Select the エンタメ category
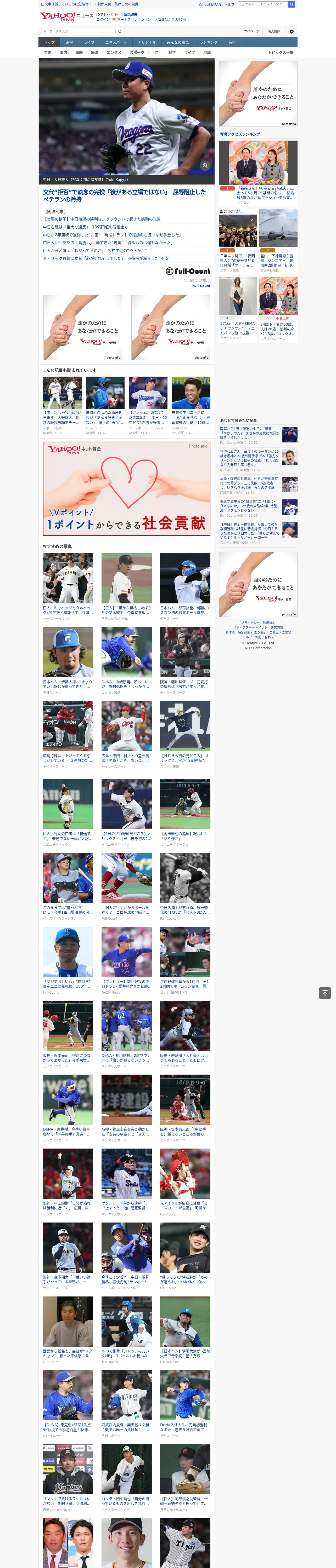Image resolution: width=336 pixels, height=1568 pixels. pyautogui.click(x=114, y=52)
